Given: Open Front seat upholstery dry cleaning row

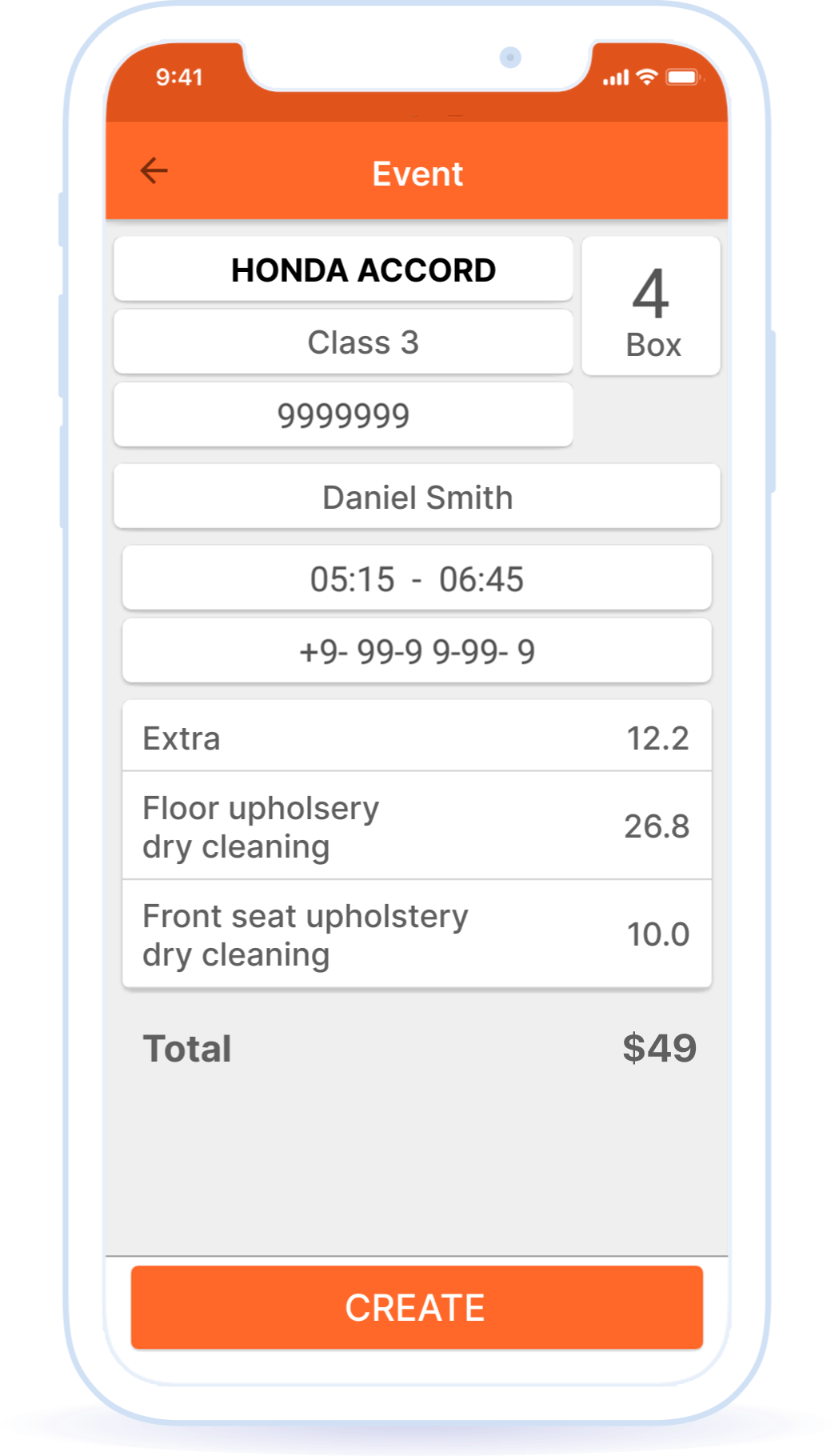Looking at the screenshot, I should [417, 934].
